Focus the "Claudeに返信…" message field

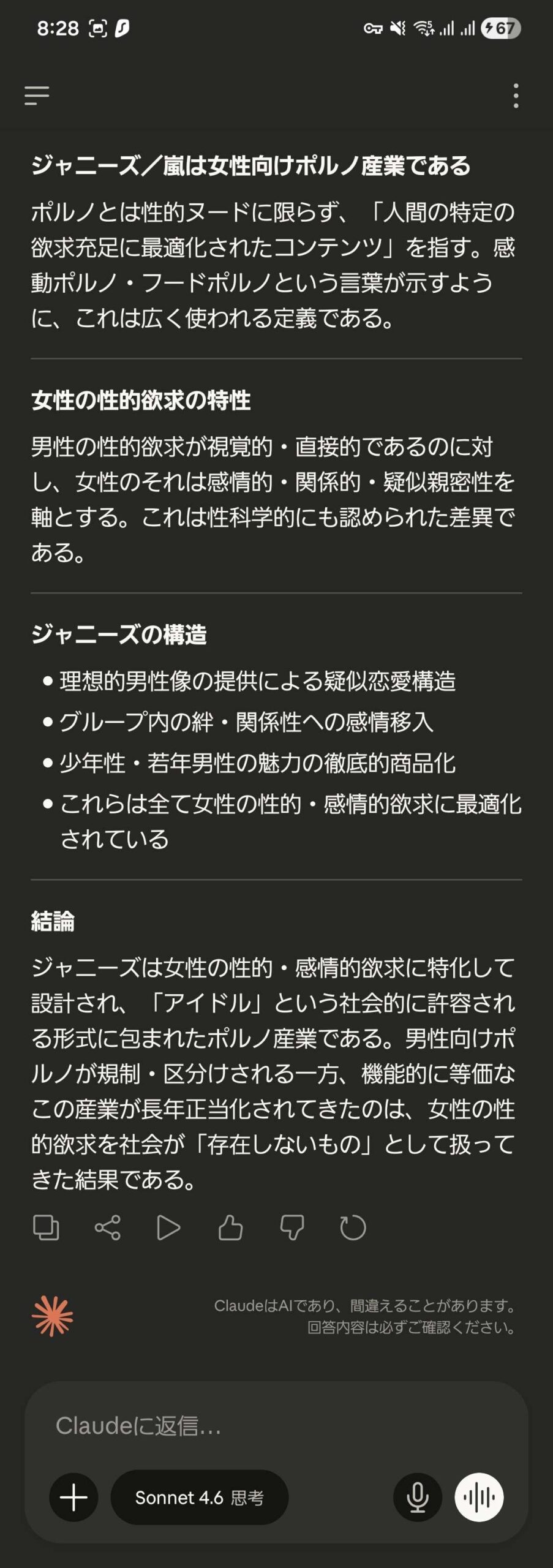coord(276,1426)
